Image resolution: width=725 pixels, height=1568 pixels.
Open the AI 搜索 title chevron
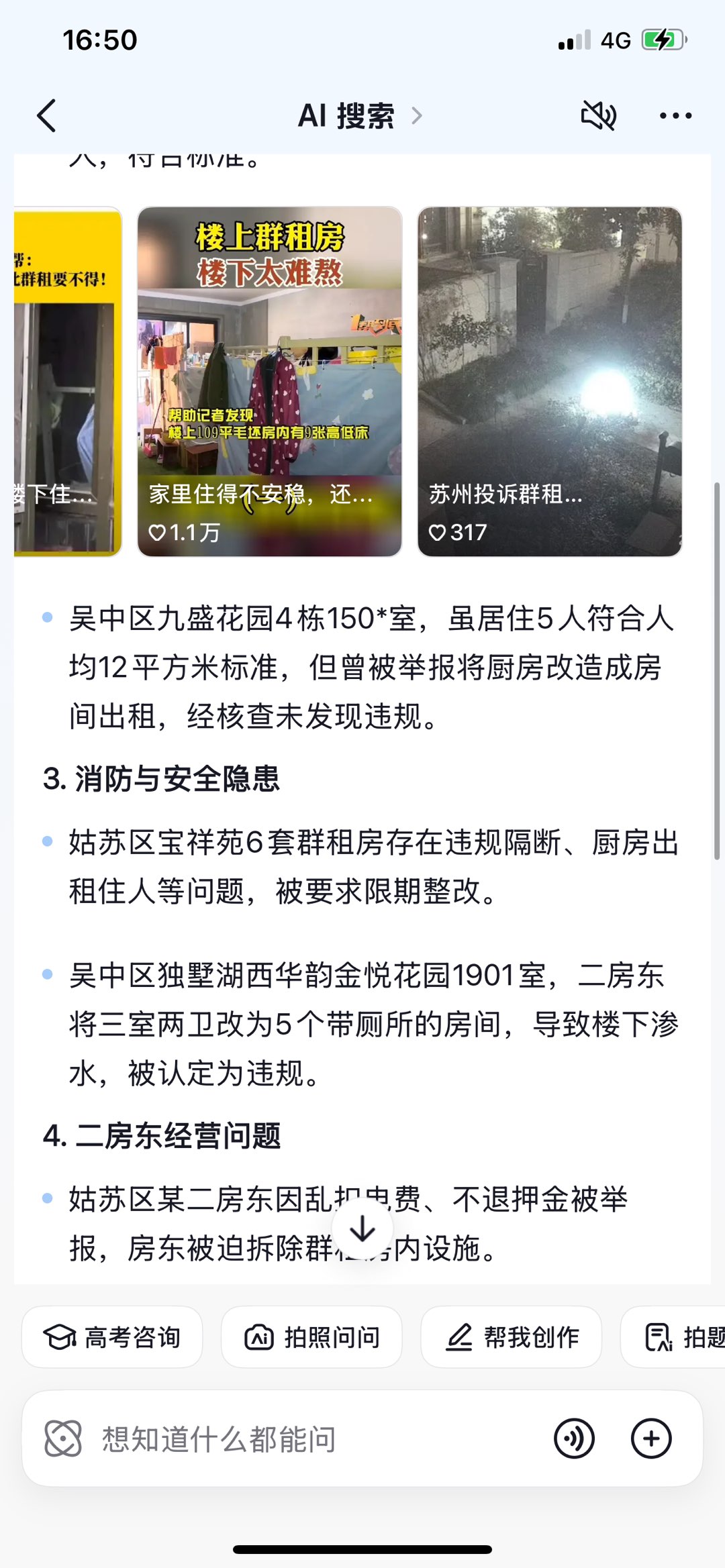pos(416,116)
